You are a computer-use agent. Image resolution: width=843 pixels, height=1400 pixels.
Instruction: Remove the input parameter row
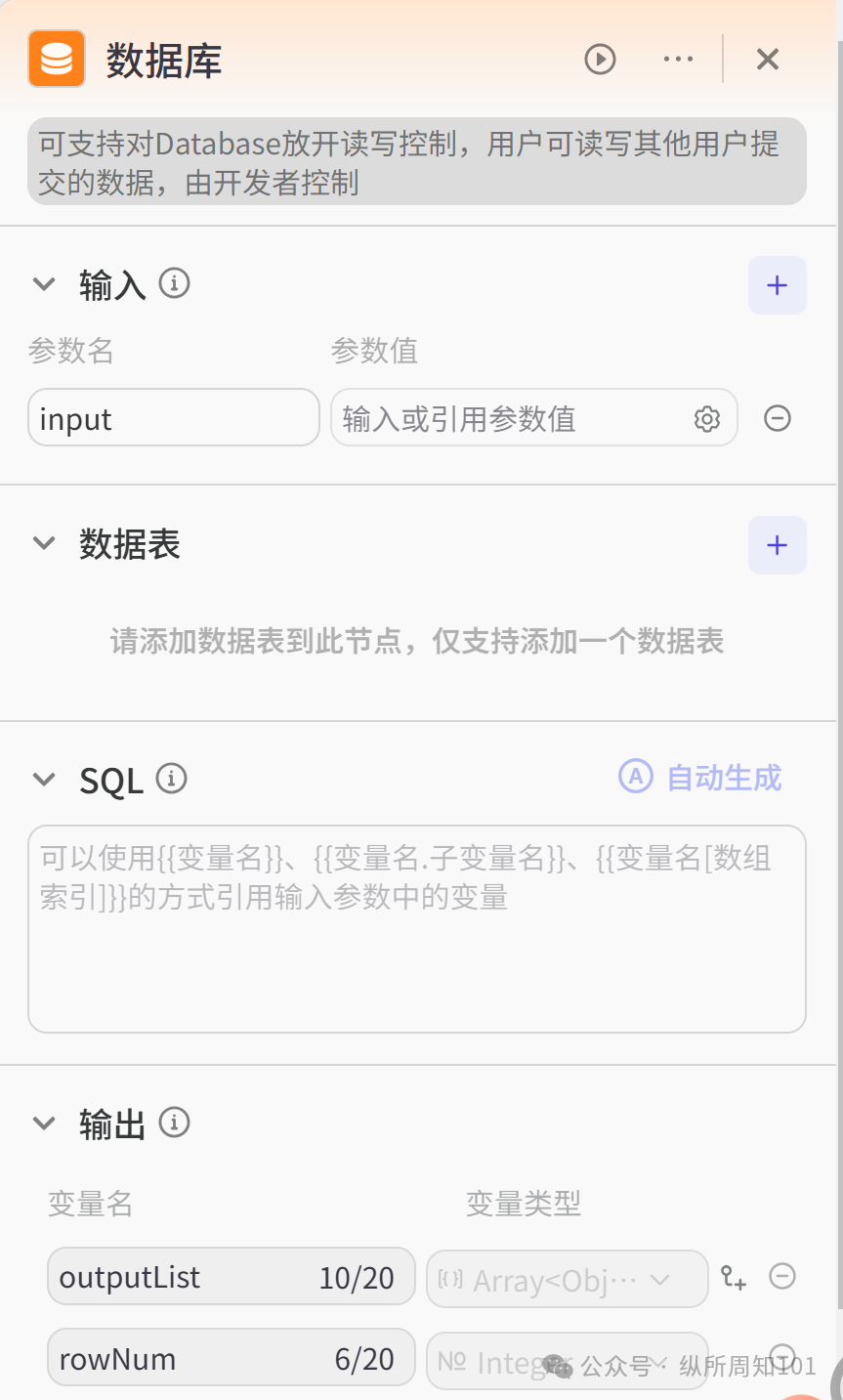tap(778, 419)
